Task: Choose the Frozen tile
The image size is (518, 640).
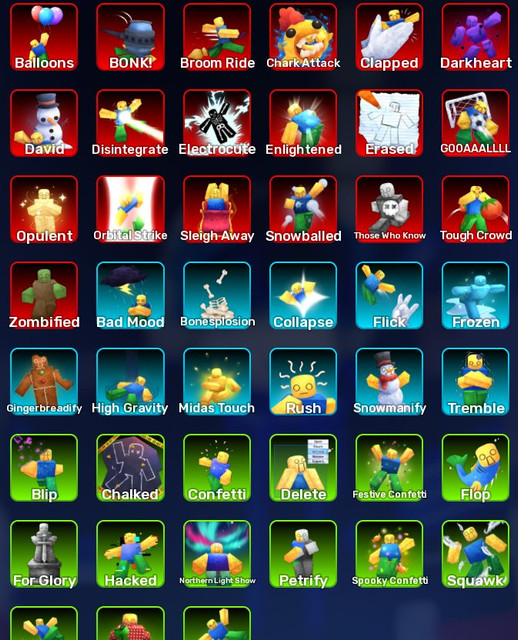Action: click(476, 296)
